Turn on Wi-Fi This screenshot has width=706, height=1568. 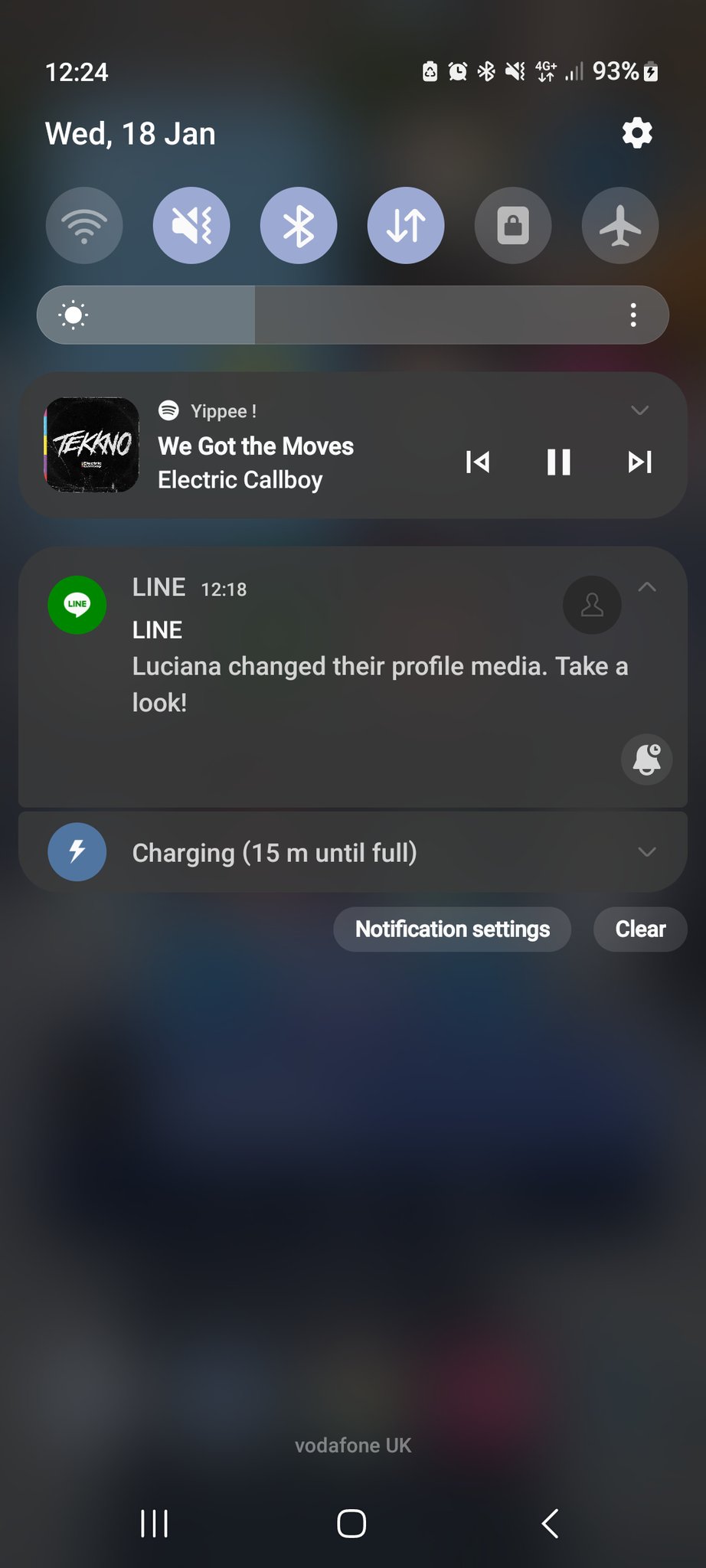tap(84, 226)
